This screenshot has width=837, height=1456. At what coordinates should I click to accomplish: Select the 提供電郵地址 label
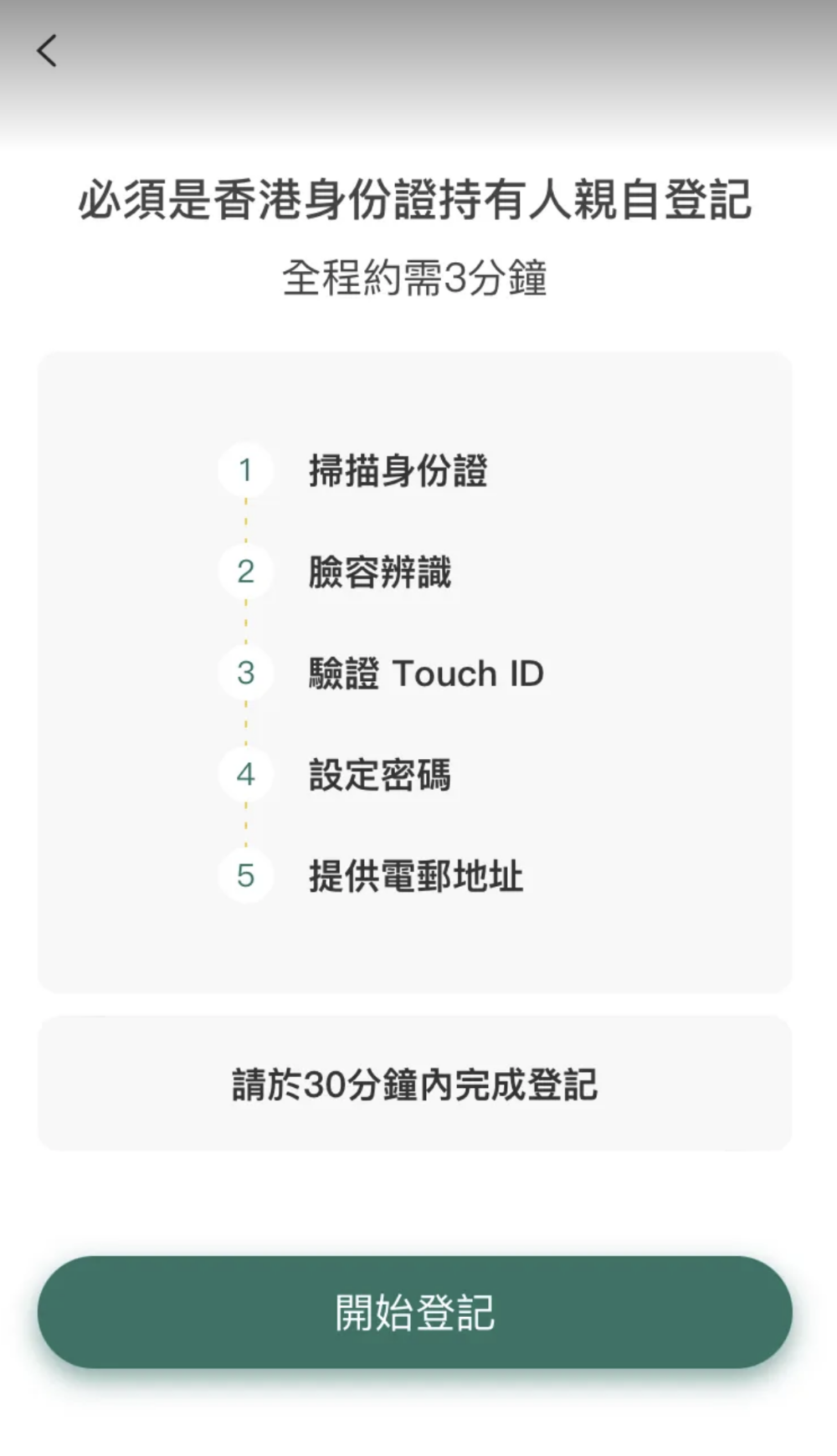pyautogui.click(x=414, y=876)
